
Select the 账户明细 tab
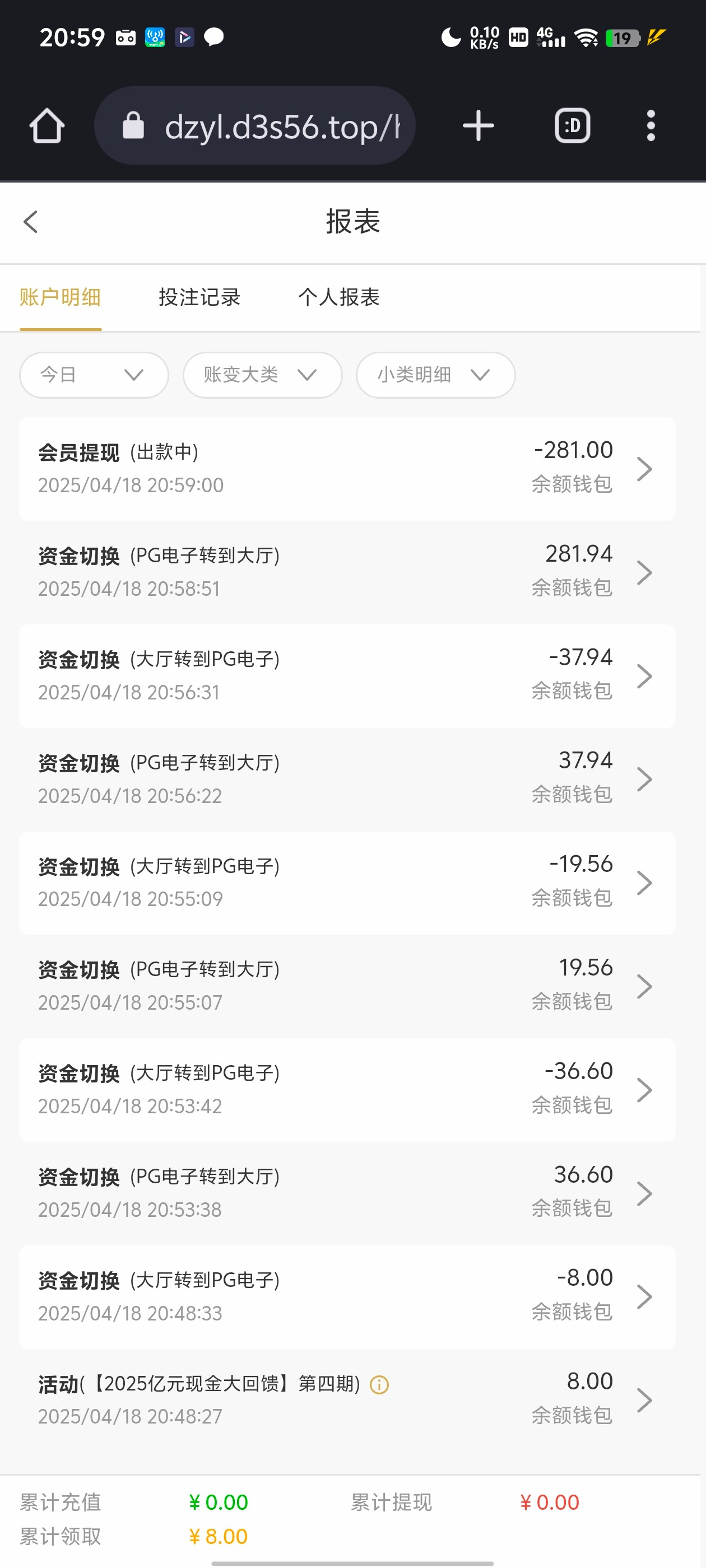[61, 298]
